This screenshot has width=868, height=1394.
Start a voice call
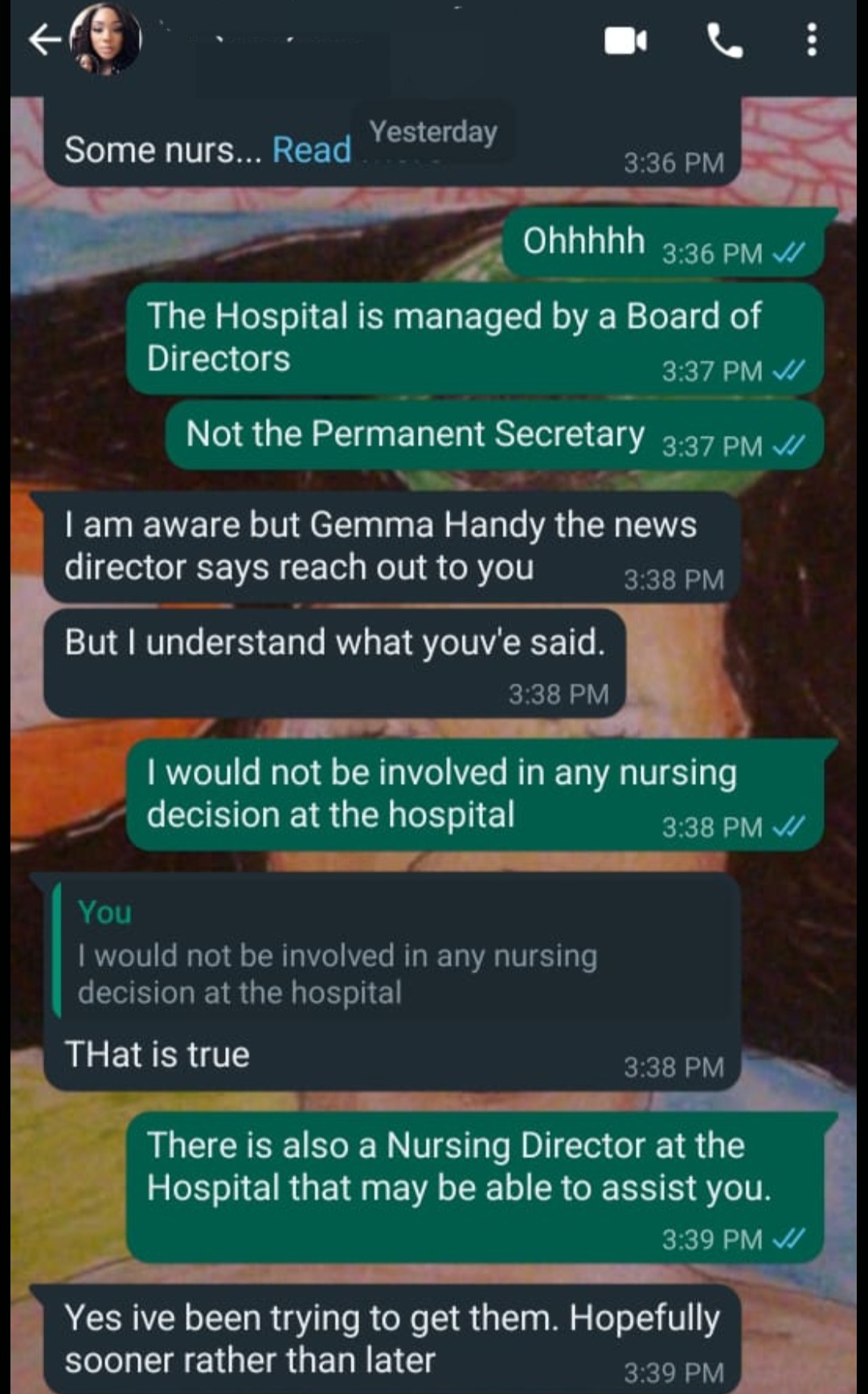725,40
